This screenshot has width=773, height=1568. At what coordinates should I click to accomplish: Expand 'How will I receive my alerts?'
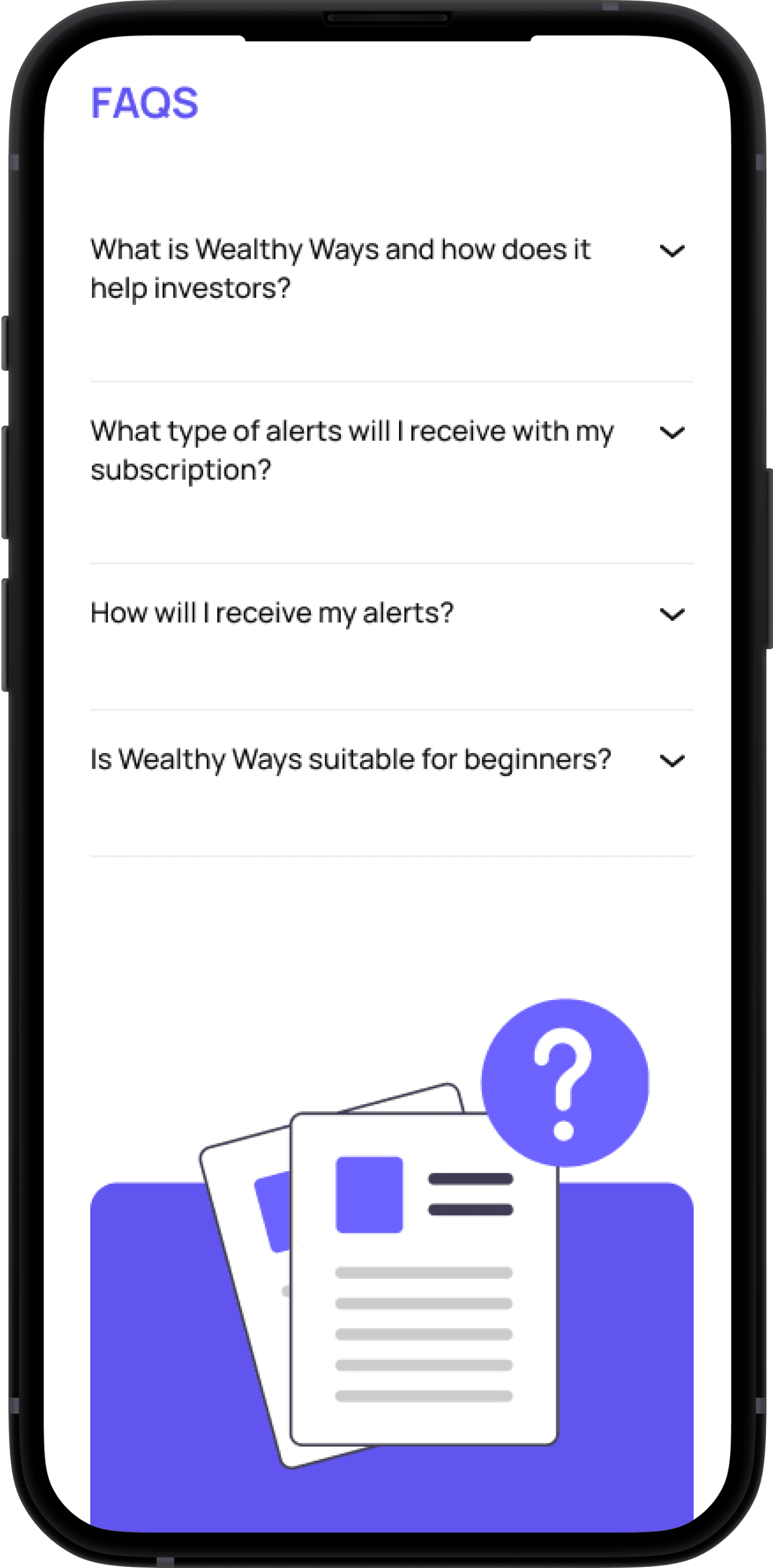(x=672, y=614)
